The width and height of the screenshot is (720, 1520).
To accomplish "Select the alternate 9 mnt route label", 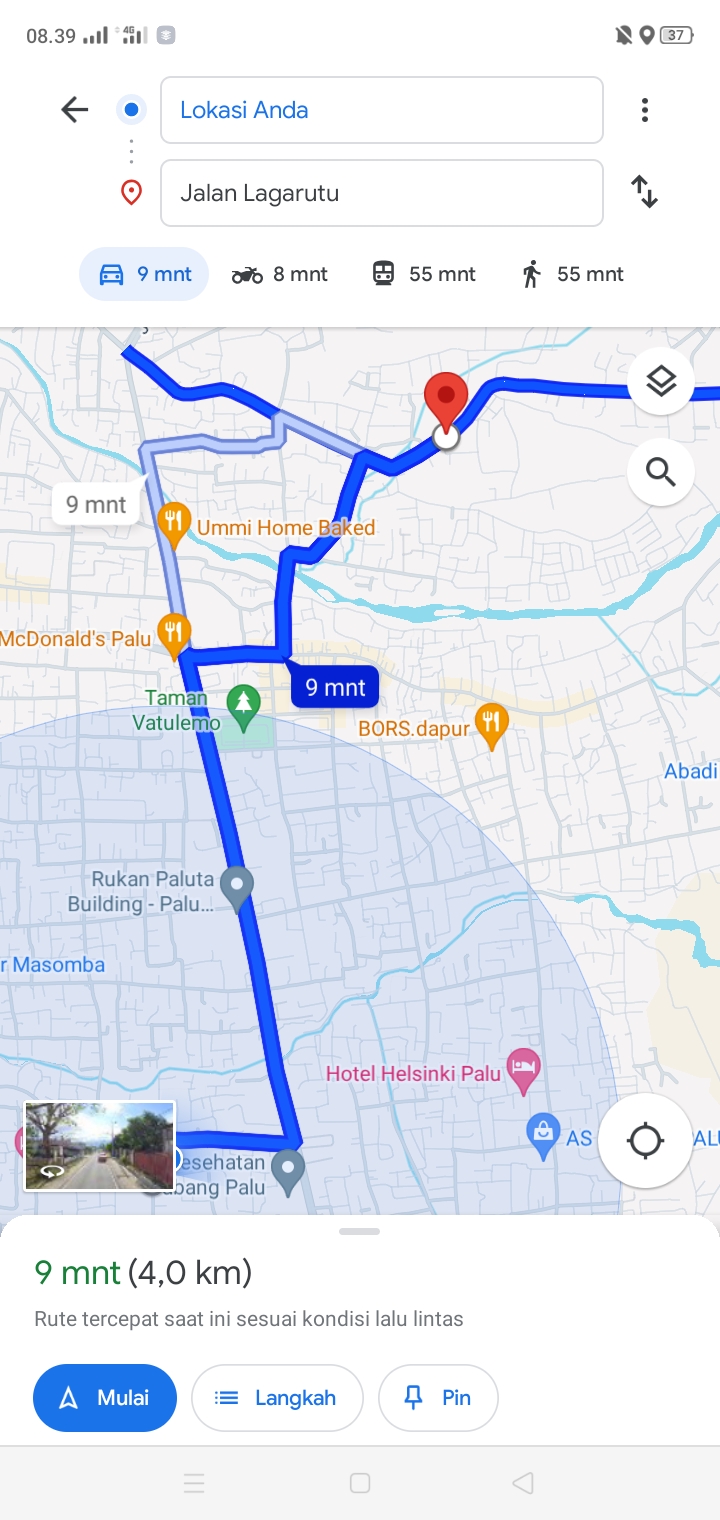I will (x=96, y=504).
